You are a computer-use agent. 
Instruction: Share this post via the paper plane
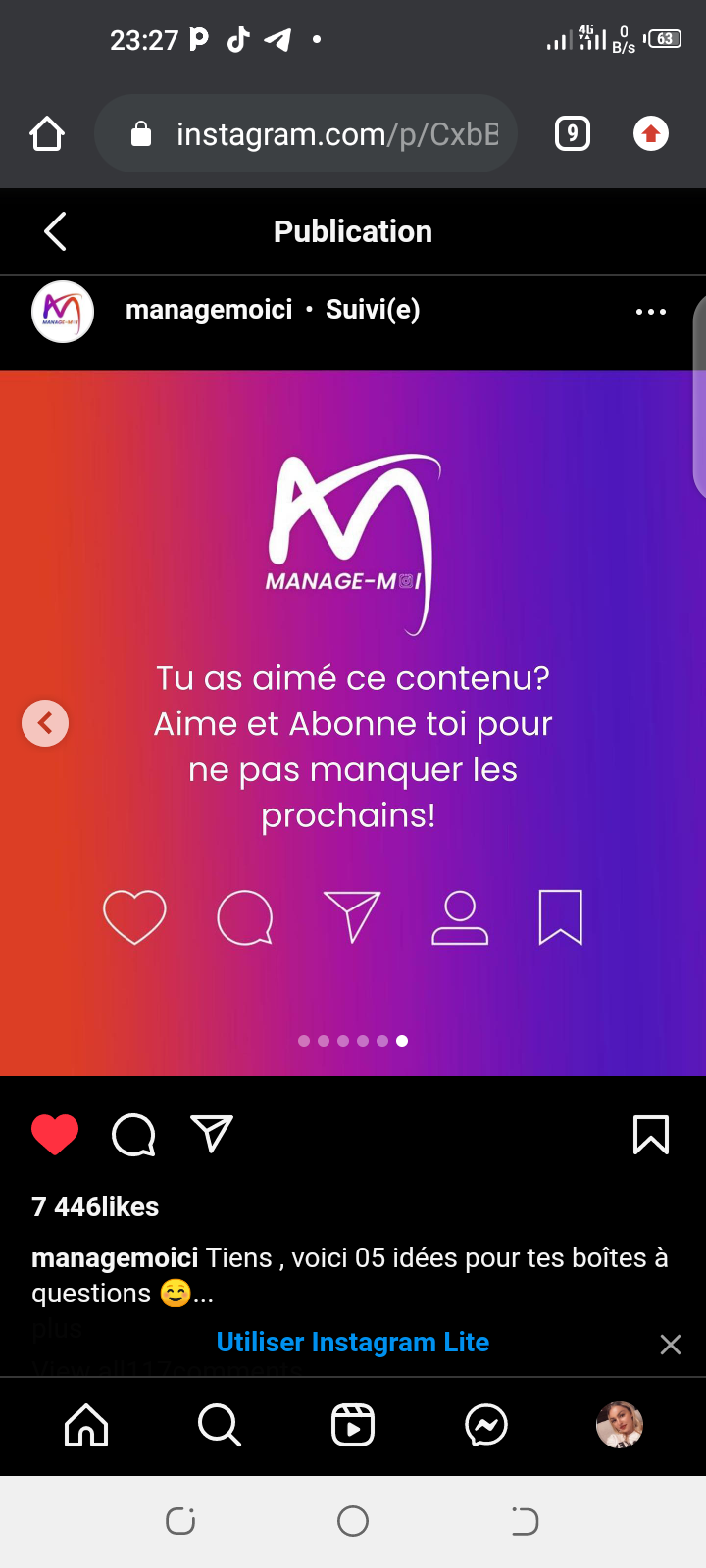(212, 1134)
